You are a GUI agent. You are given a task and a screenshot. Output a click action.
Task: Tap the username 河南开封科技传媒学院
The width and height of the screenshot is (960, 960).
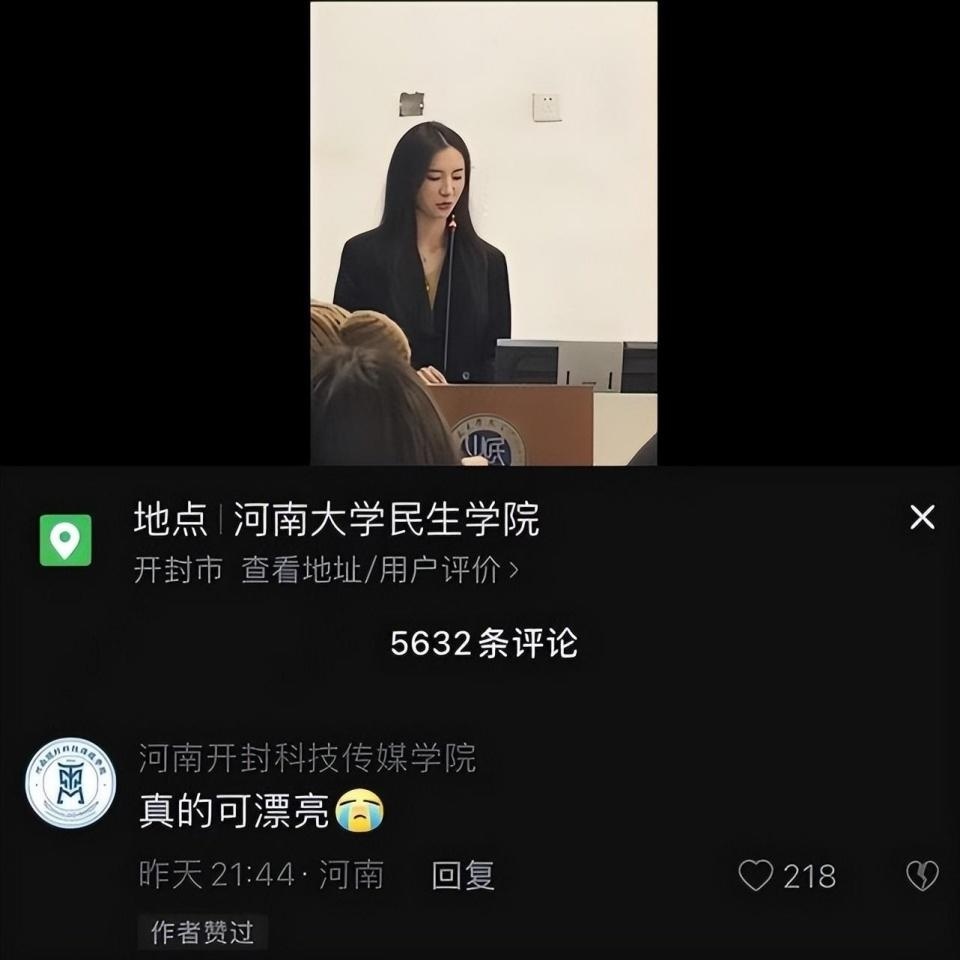pos(306,758)
